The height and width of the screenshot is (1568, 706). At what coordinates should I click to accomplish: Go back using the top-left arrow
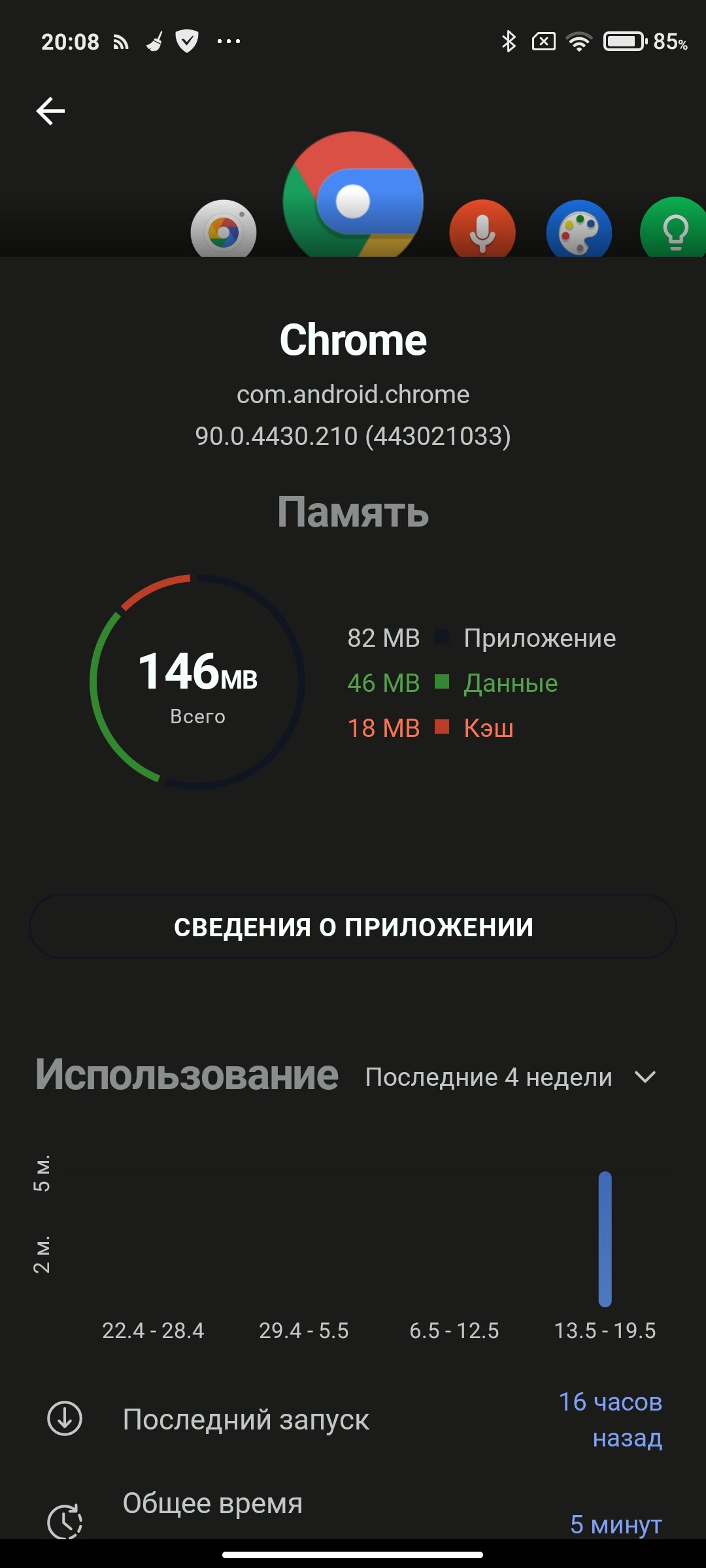tap(50, 111)
